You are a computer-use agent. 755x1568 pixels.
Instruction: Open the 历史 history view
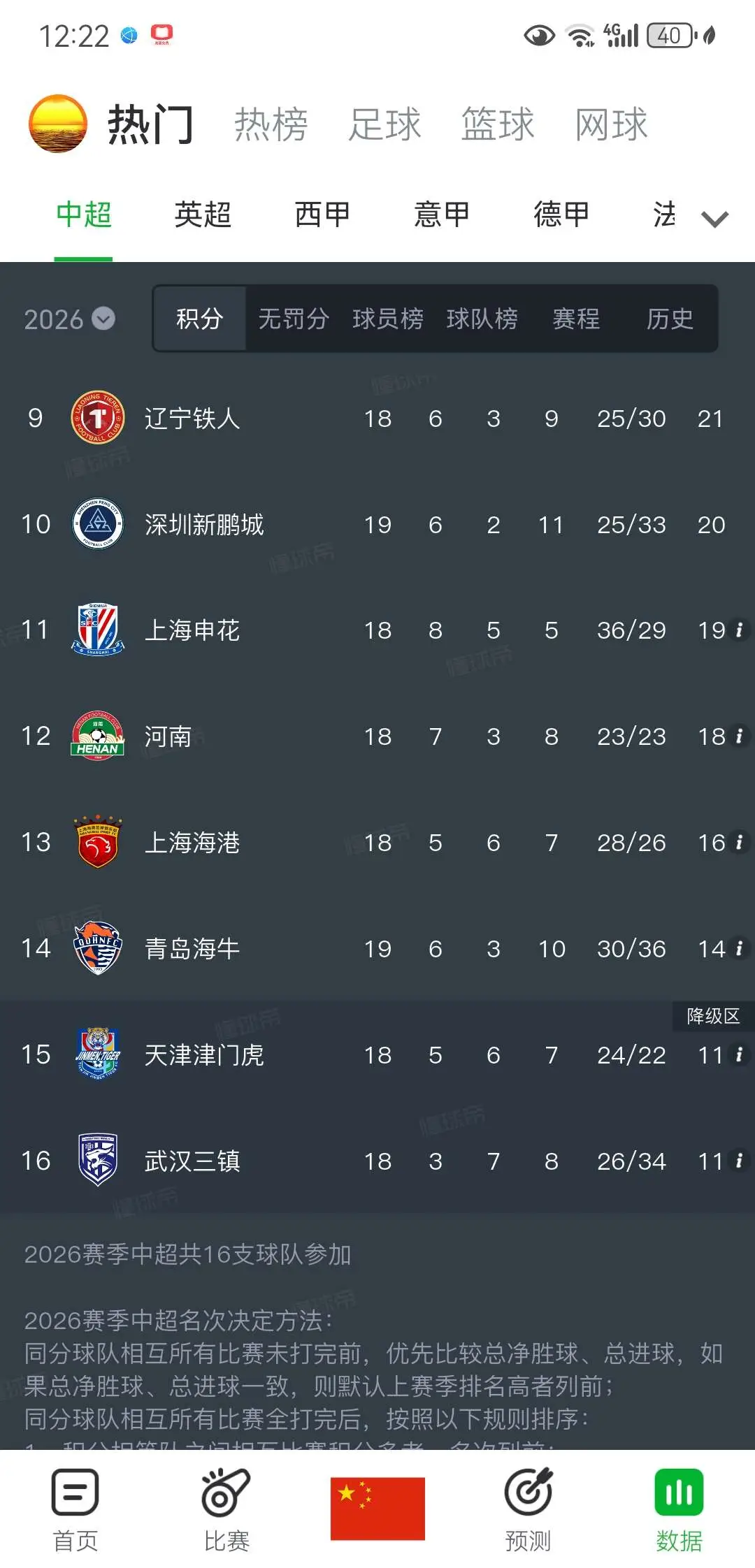(x=670, y=319)
